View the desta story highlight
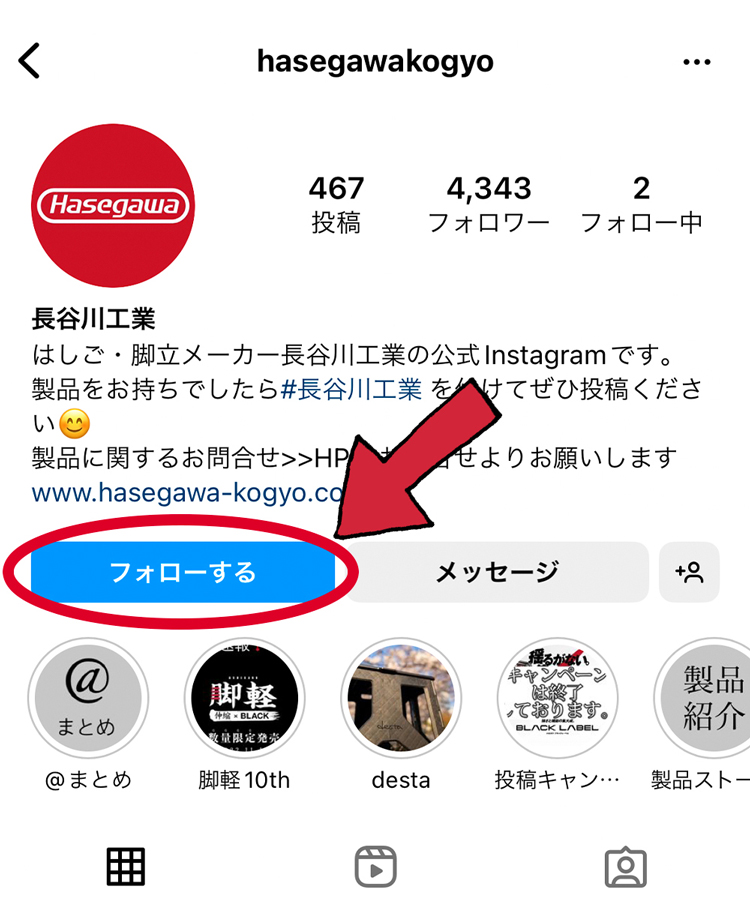750x900 pixels. pos(400,697)
